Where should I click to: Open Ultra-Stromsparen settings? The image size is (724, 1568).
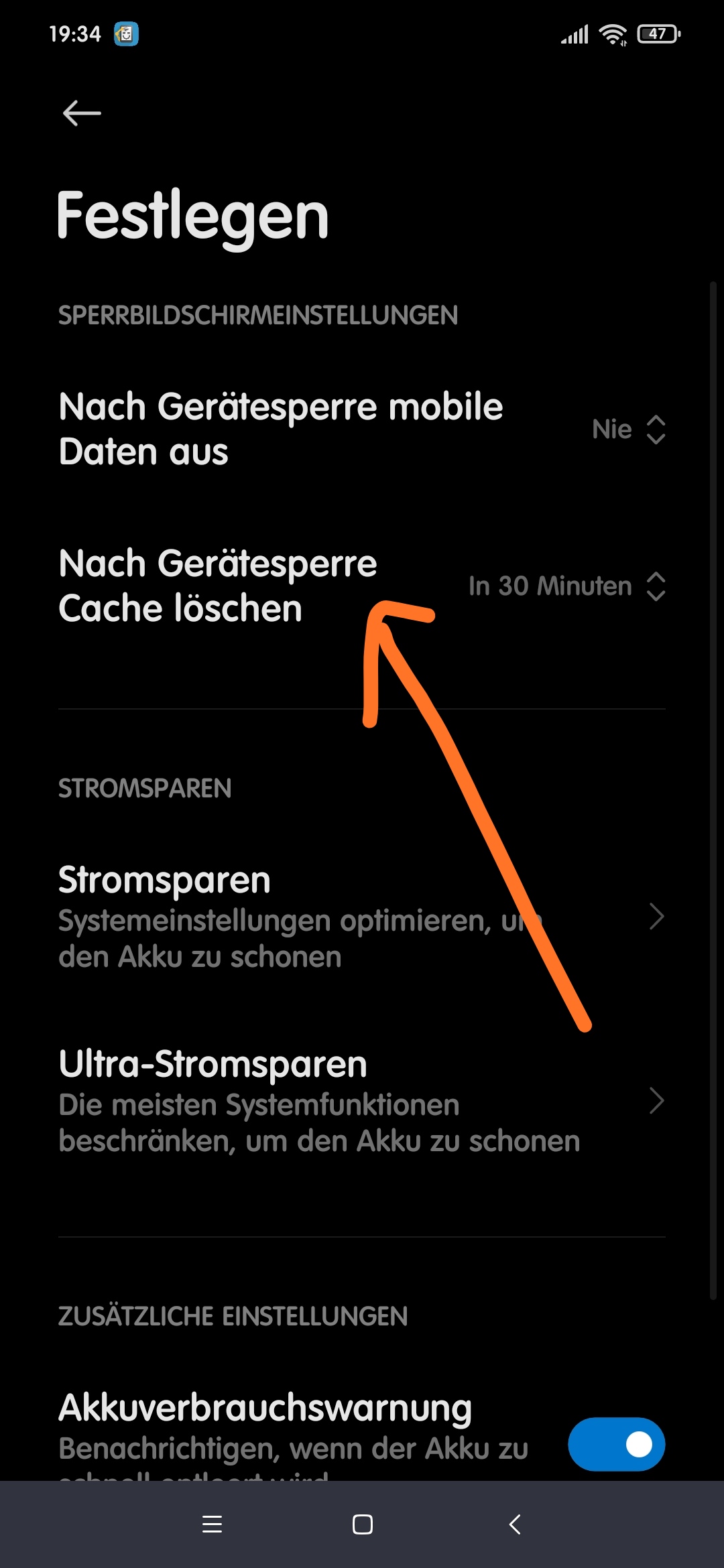click(362, 1100)
